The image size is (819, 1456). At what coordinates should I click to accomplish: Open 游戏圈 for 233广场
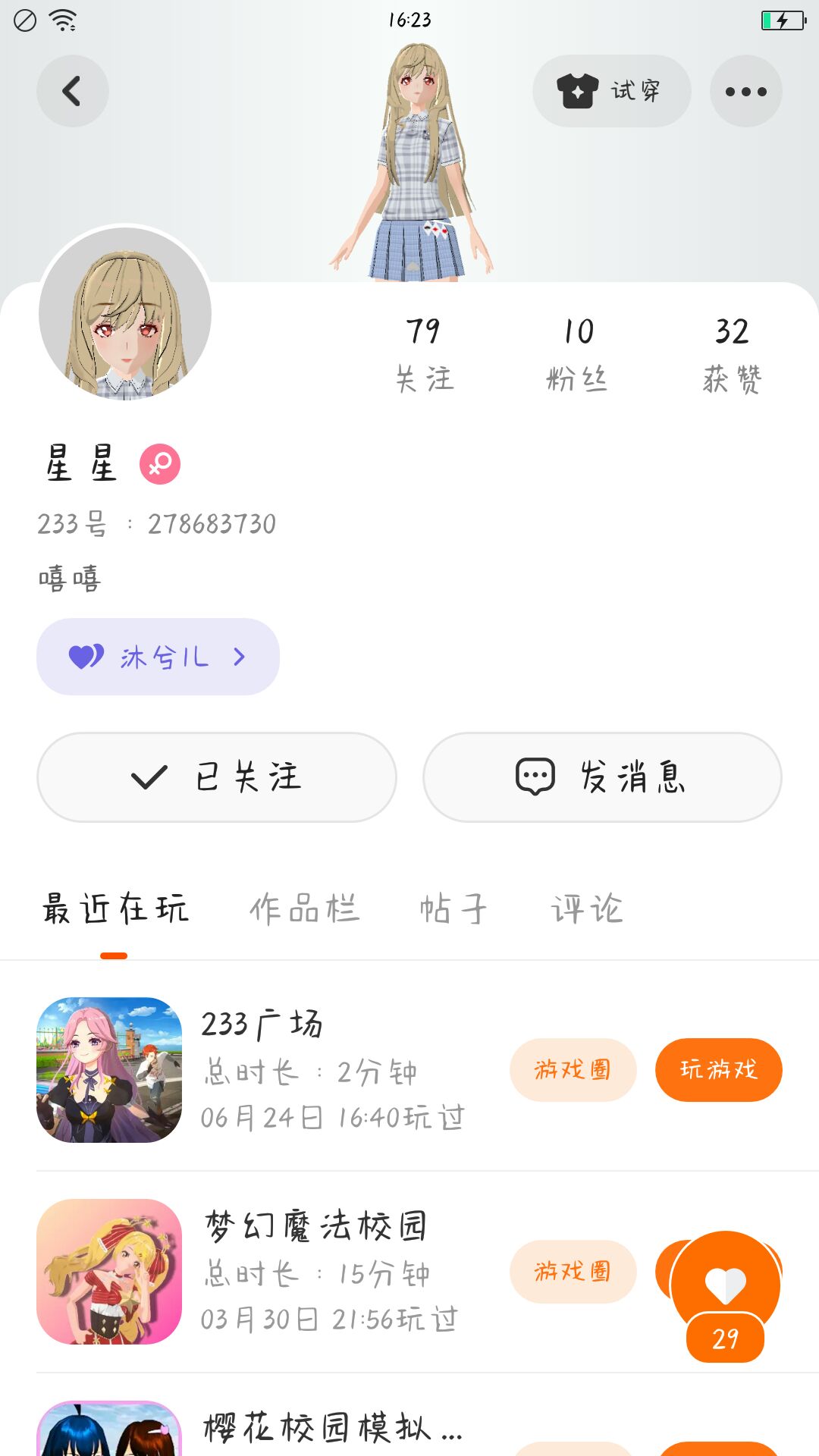573,1070
